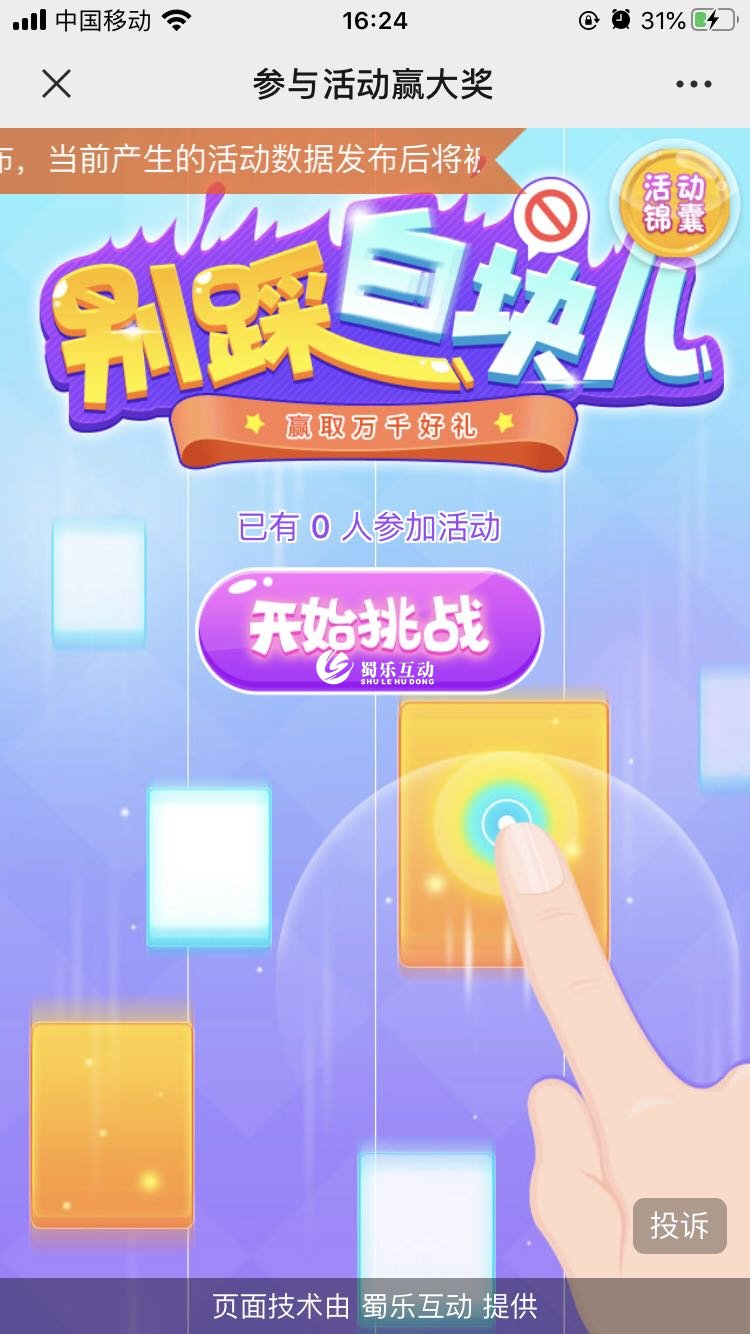Tap the 投诉 complaint button
Screen dimensions: 750x1334
(x=679, y=1226)
